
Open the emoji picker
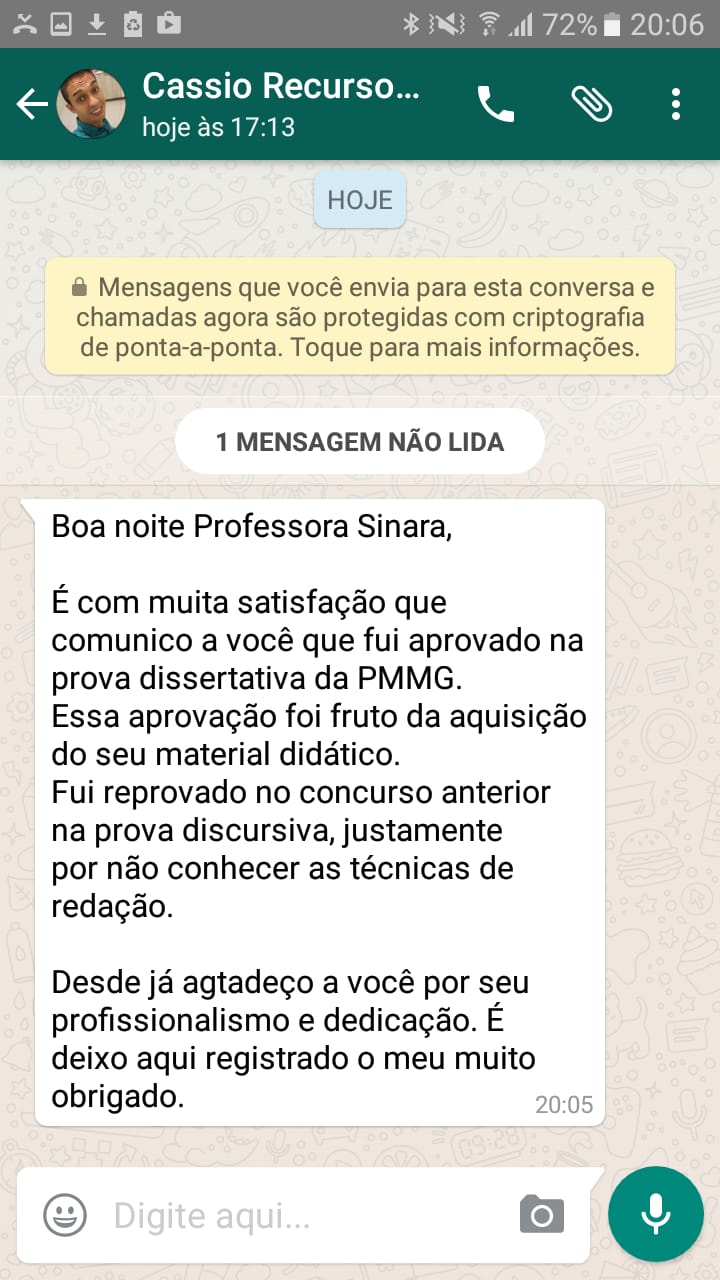(64, 1216)
